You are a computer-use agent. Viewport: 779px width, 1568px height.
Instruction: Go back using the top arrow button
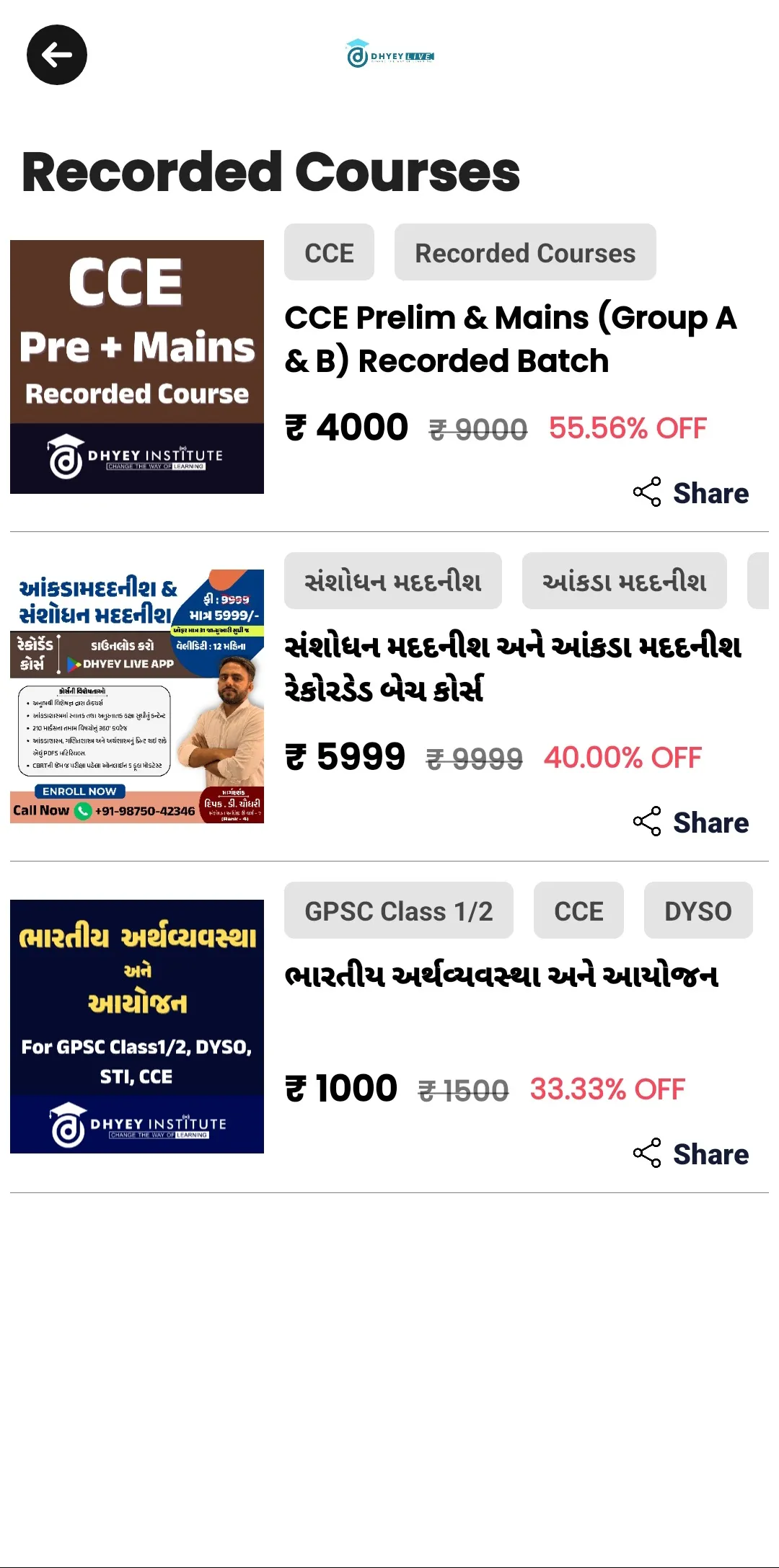[57, 55]
